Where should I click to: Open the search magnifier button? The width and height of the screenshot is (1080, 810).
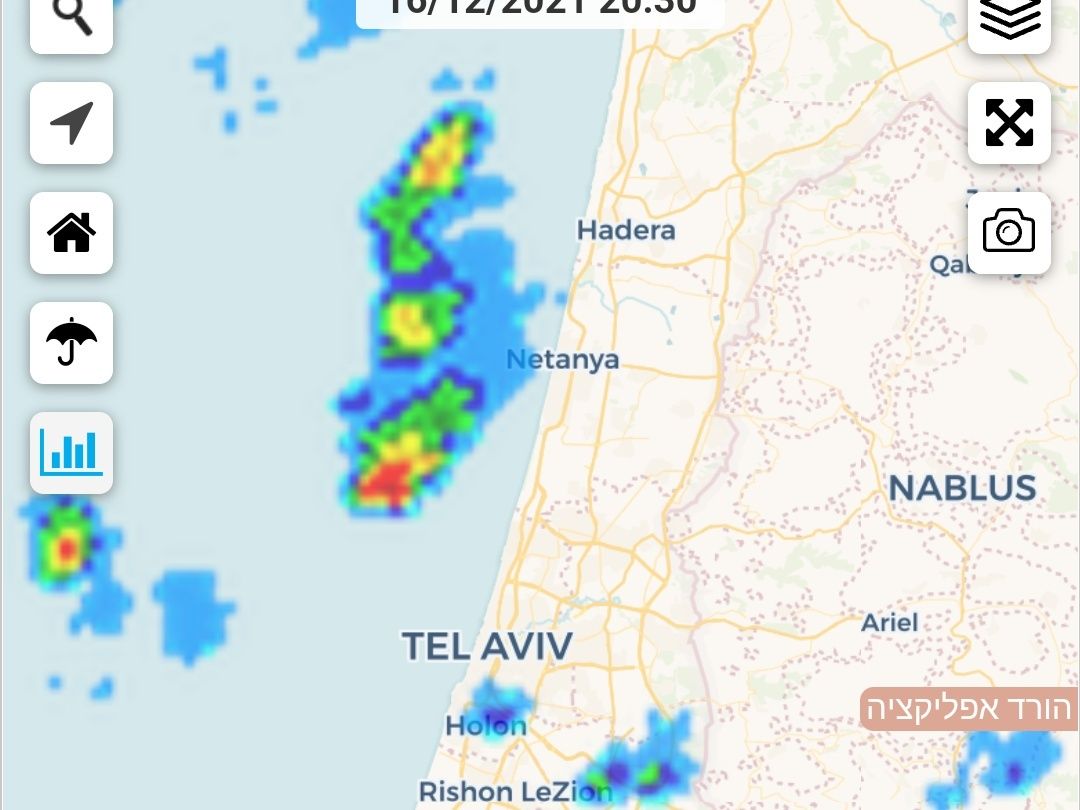[x=71, y=20]
